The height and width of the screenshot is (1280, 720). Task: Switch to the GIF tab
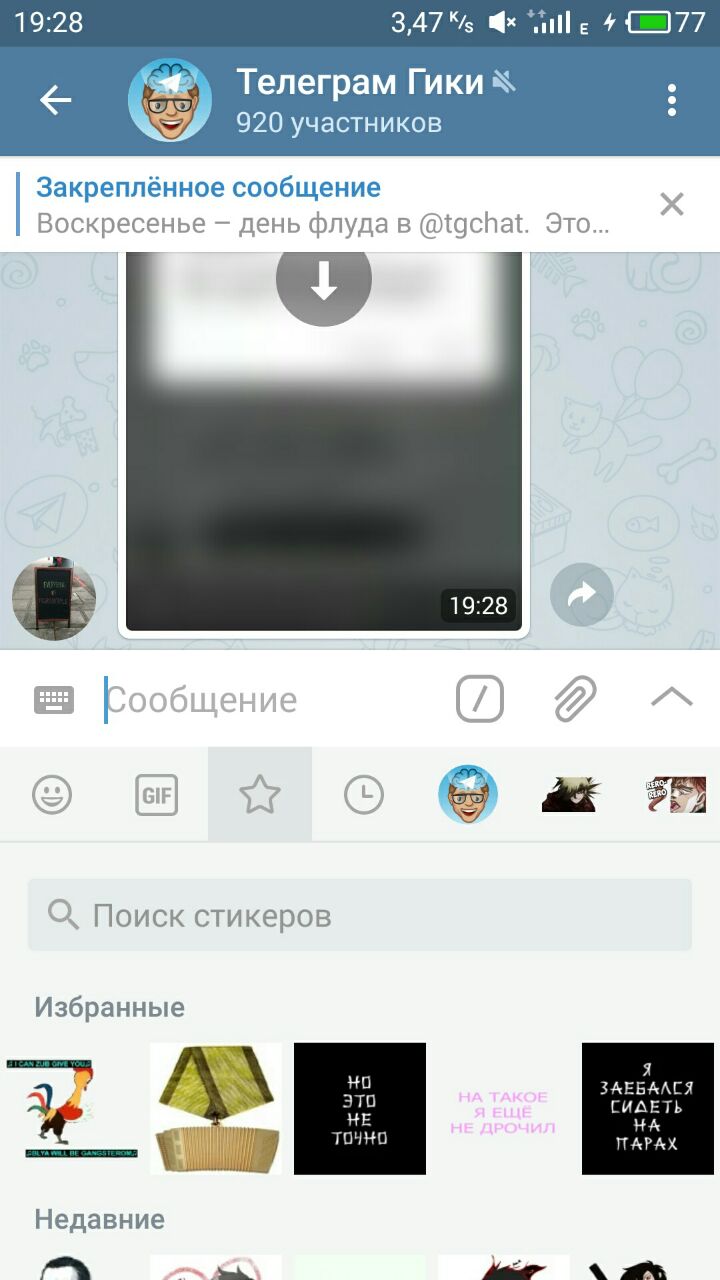(156, 795)
